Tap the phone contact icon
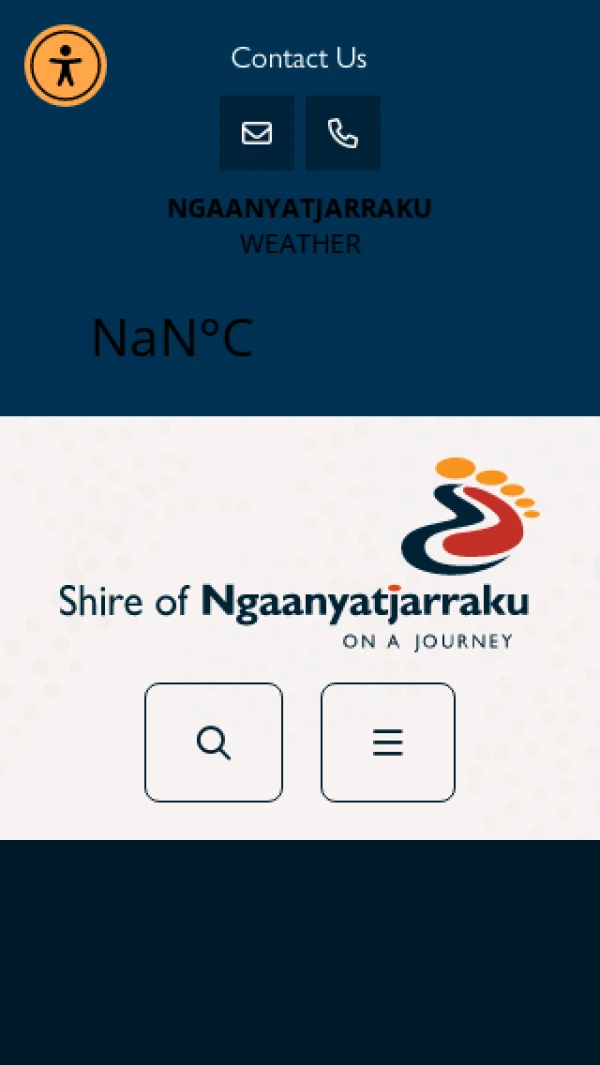 click(x=343, y=133)
